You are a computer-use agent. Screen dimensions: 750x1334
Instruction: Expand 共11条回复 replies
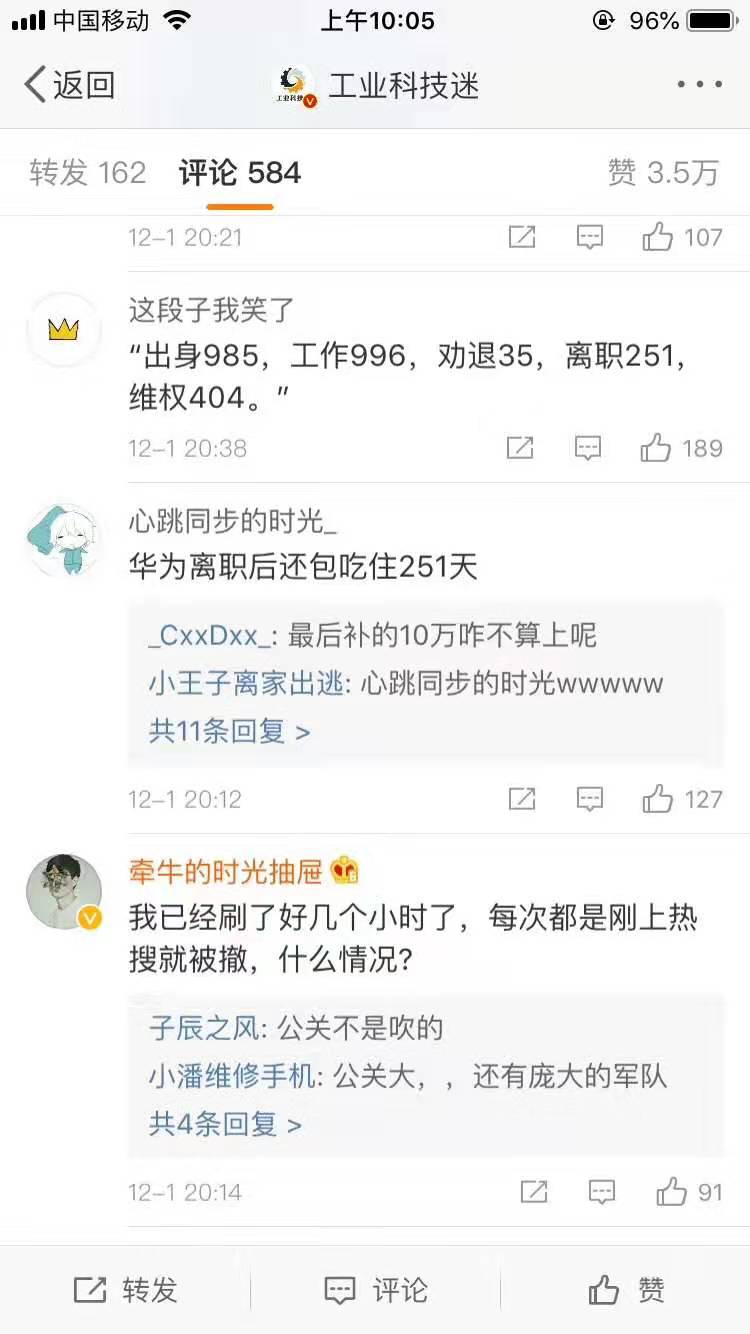coord(229,731)
